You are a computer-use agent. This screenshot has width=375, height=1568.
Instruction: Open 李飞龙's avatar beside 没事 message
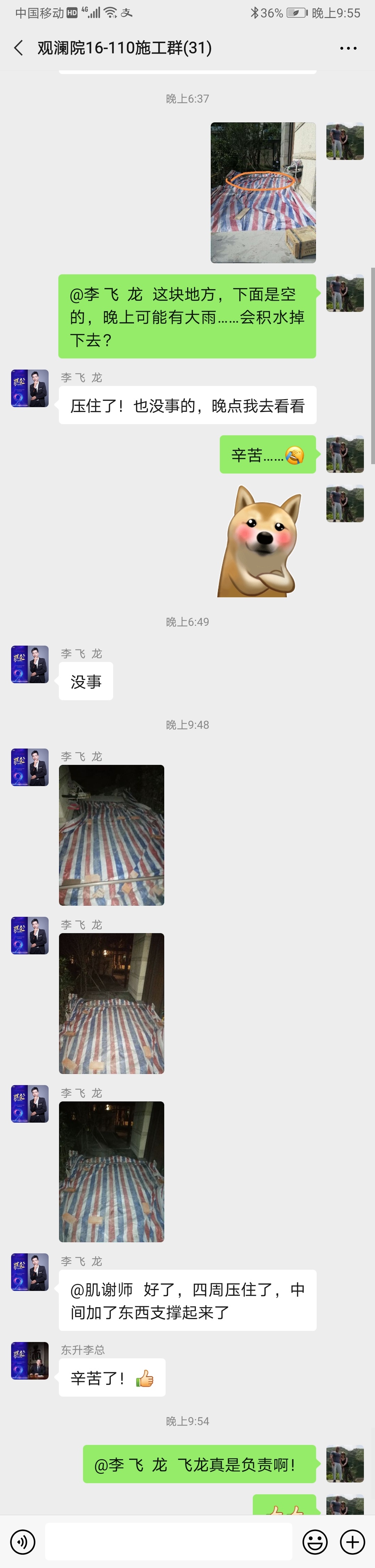30,664
